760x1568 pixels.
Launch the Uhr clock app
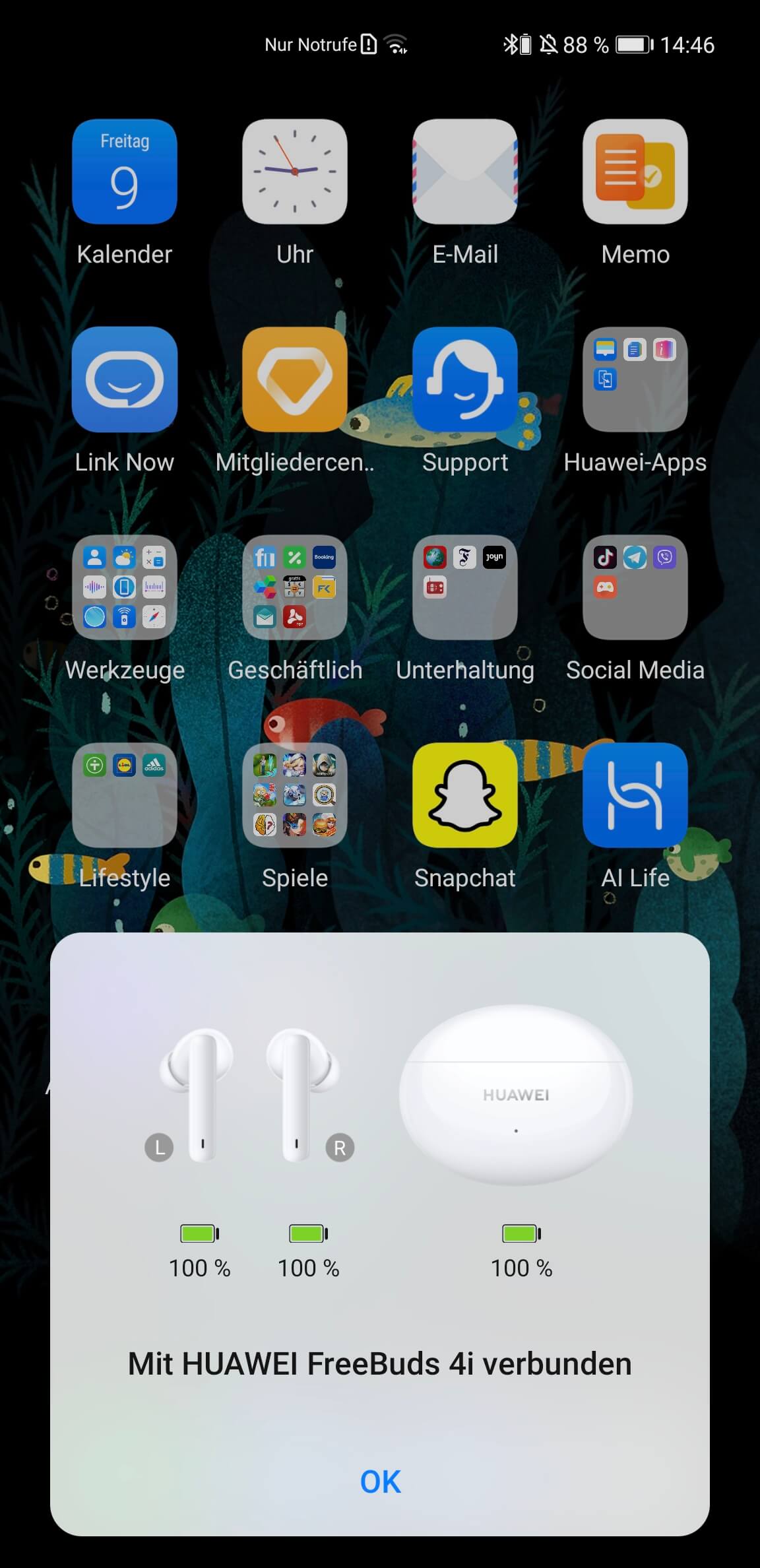pyautogui.click(x=295, y=172)
